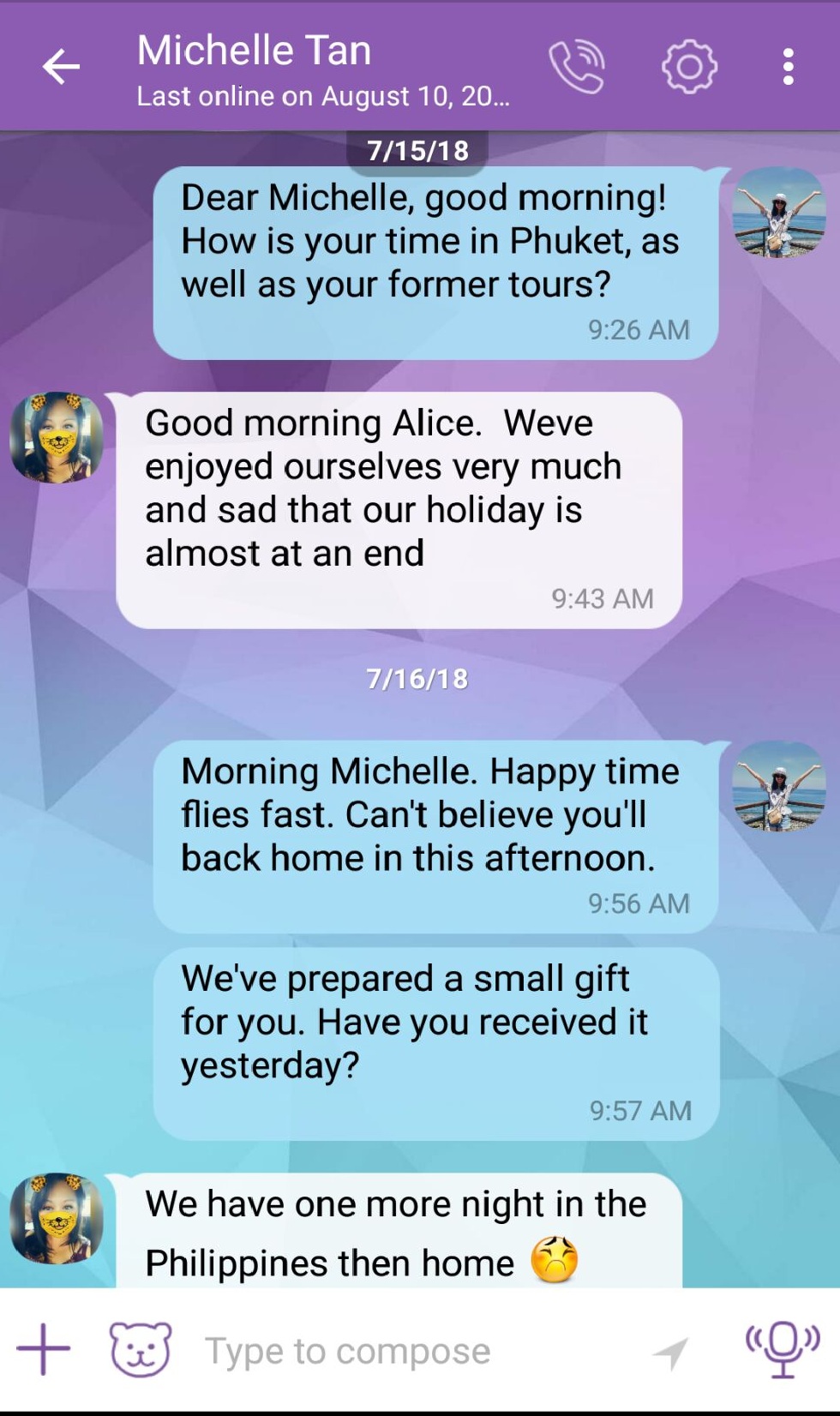Go back to the chat list

pos(61,67)
